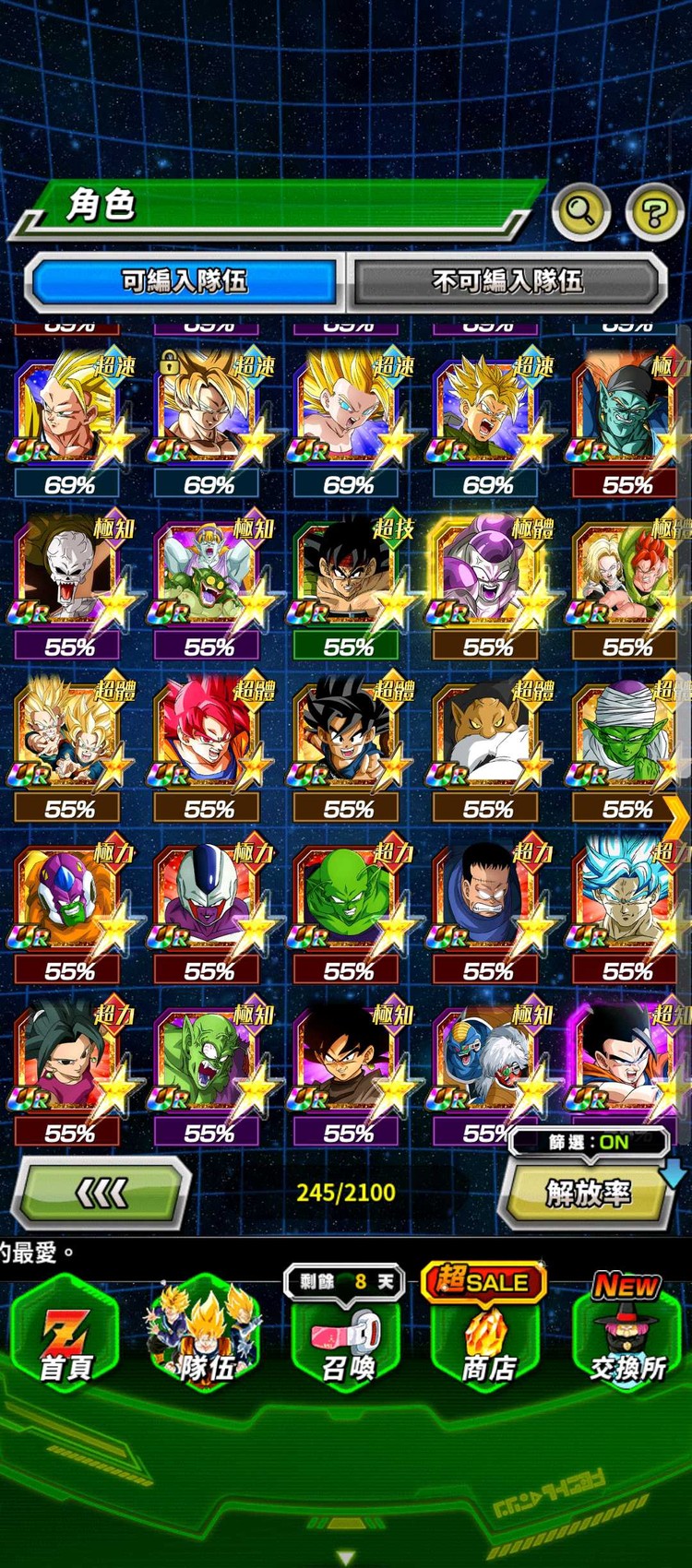Screen dimensions: 692x1568
Task: Tap the orange next-page arrow
Action: tap(676, 816)
